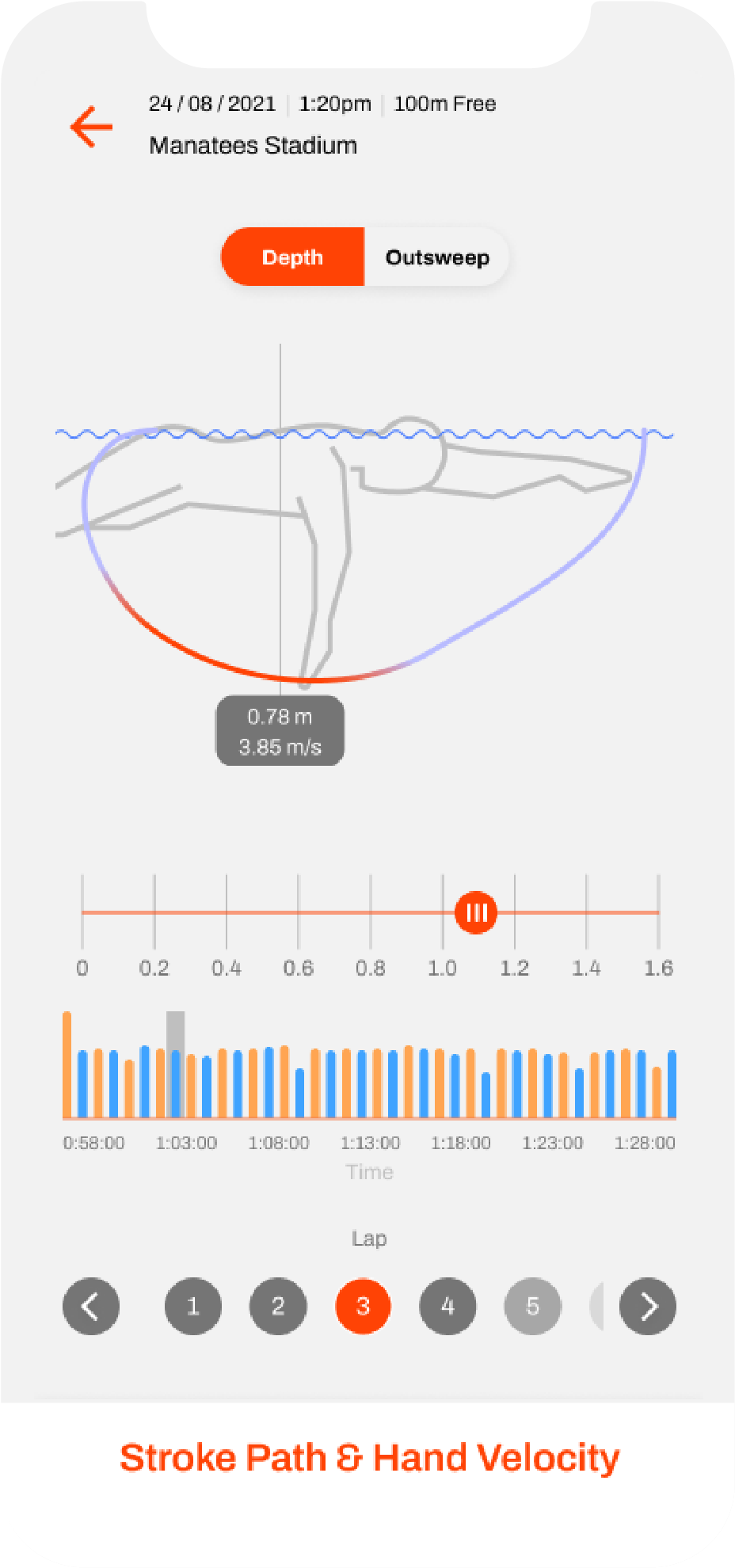The image size is (735, 1568).
Task: Go back with the orange arrow
Action: (x=91, y=127)
